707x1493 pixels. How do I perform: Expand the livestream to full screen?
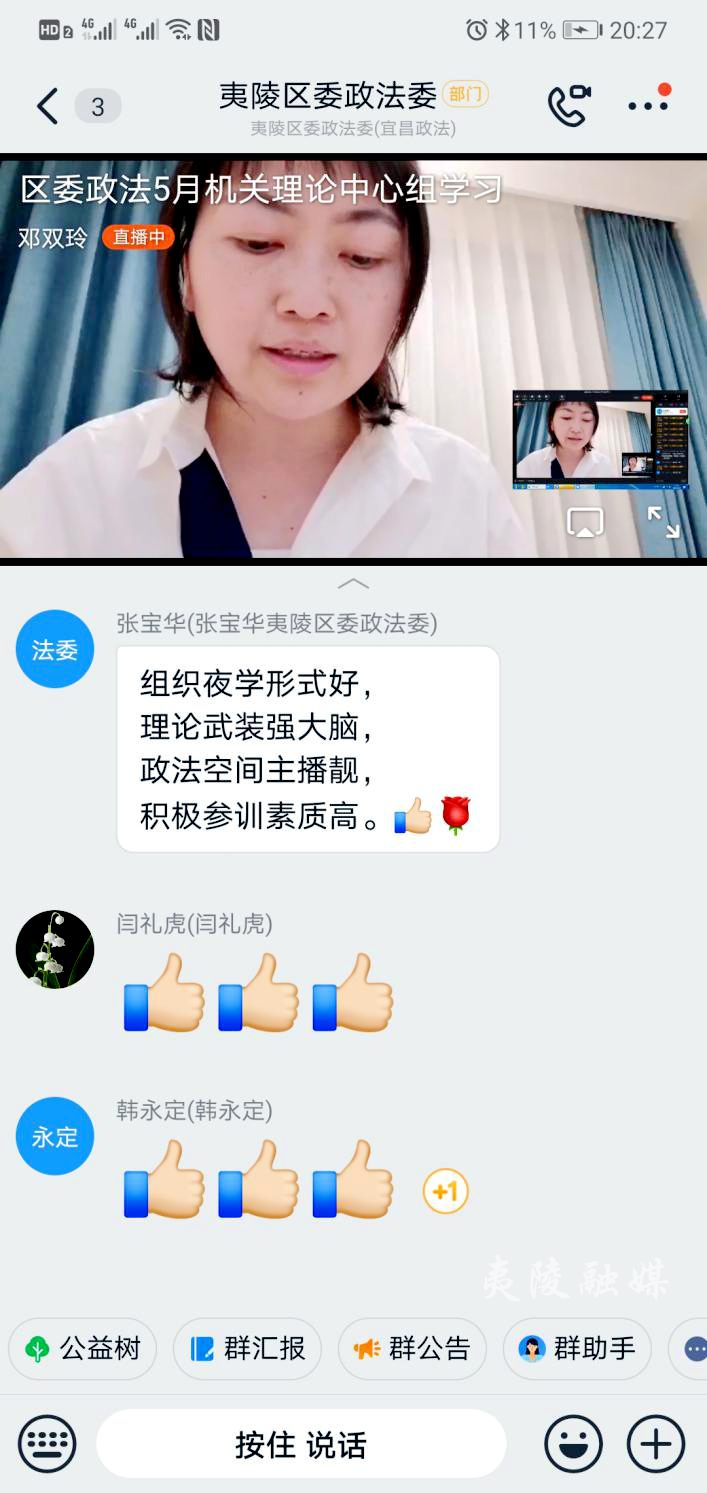662,522
